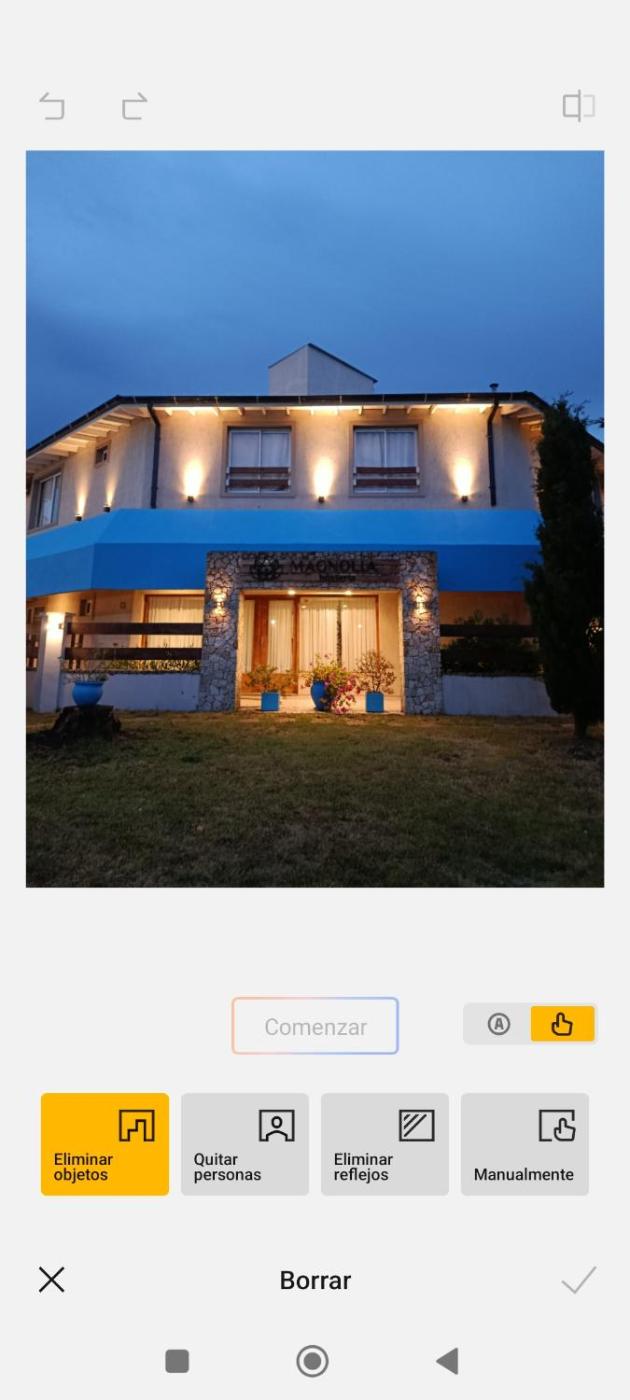Close the Borrar editor without saving

(52, 1279)
